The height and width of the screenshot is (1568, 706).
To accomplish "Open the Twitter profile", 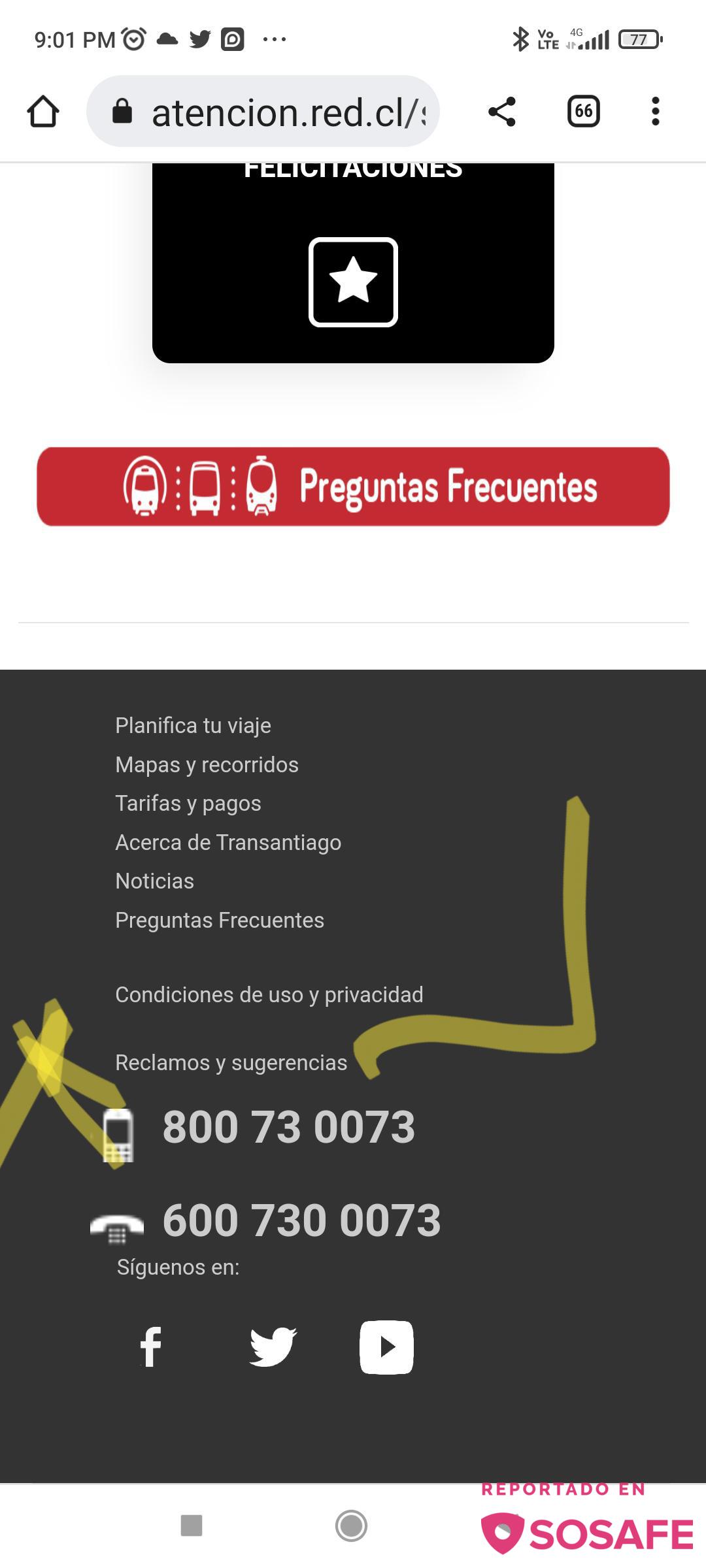I will click(x=273, y=1347).
